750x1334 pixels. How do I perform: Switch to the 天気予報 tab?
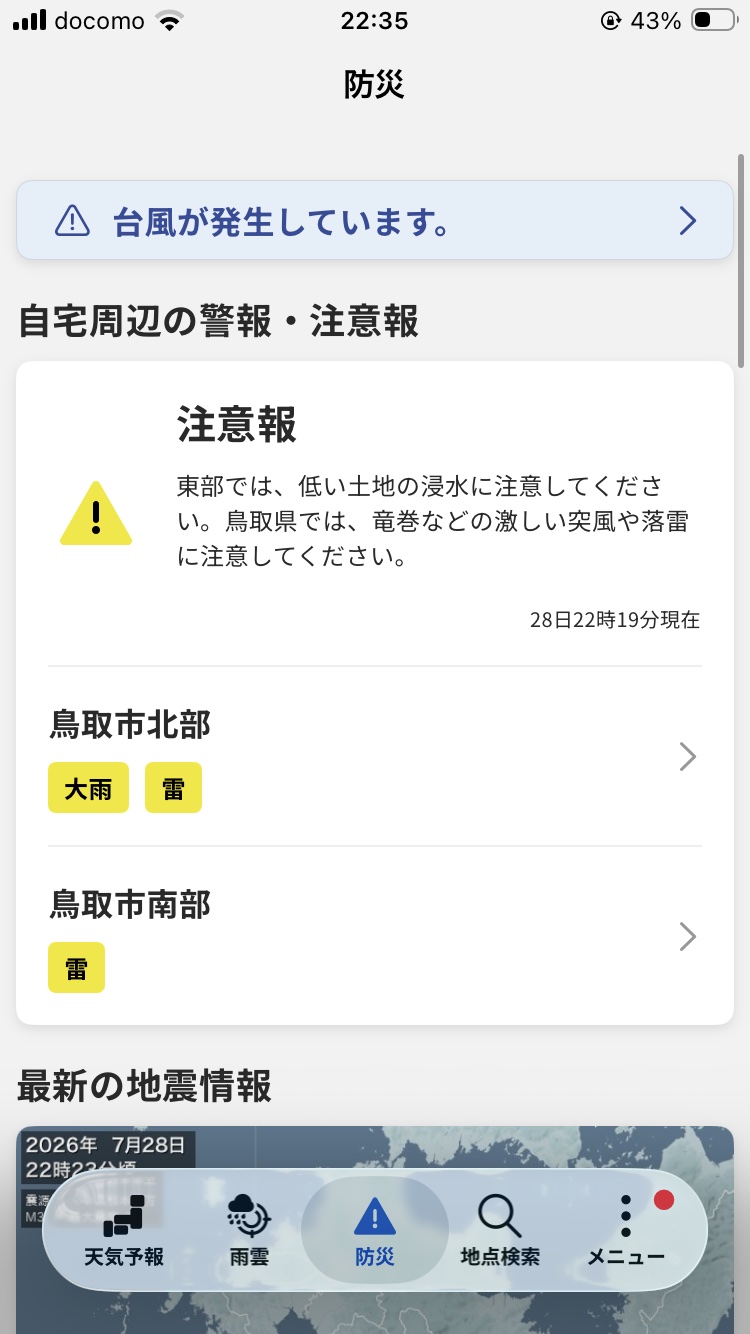[124, 1230]
